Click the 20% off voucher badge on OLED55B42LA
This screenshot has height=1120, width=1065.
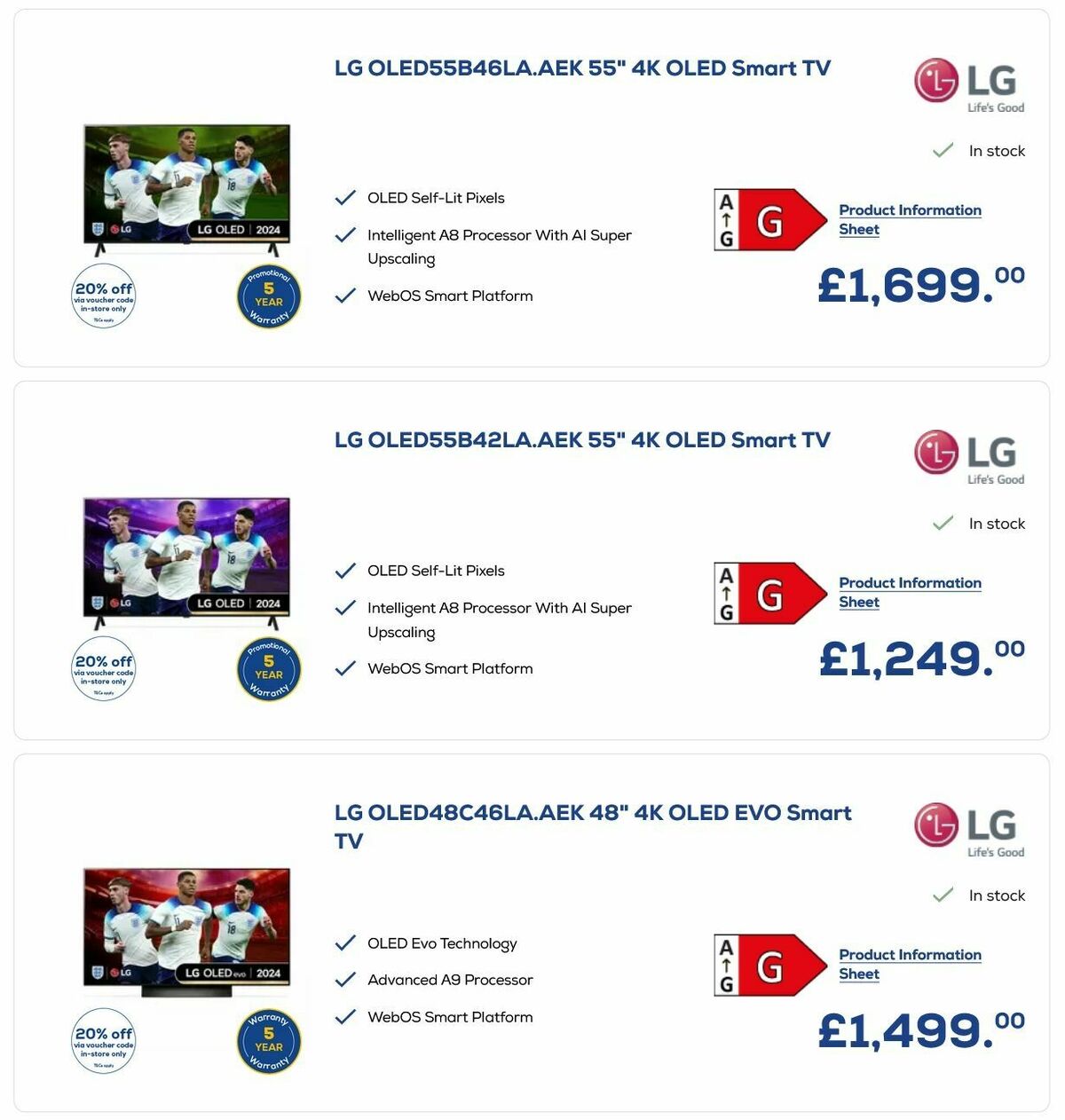click(105, 669)
